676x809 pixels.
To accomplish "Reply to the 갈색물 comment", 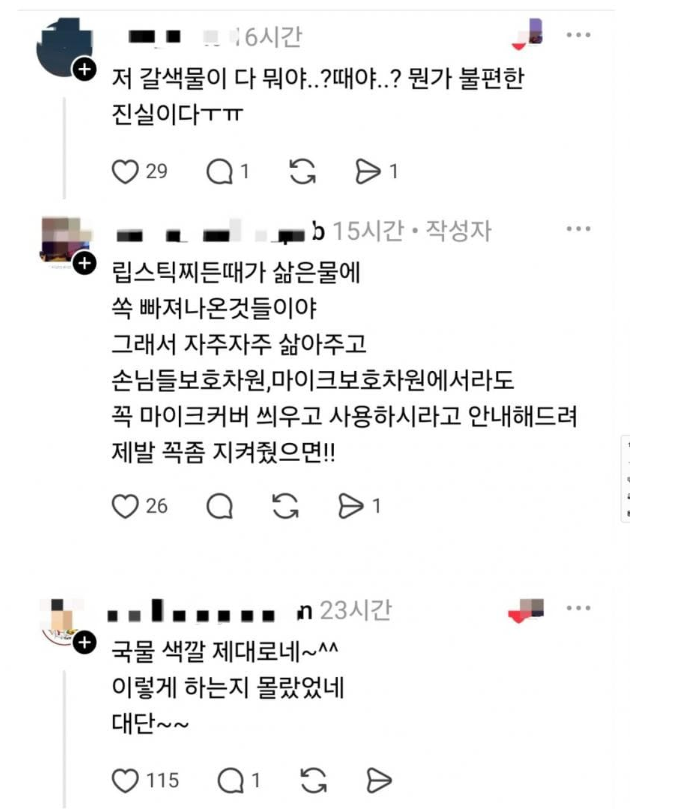I will pos(220,172).
